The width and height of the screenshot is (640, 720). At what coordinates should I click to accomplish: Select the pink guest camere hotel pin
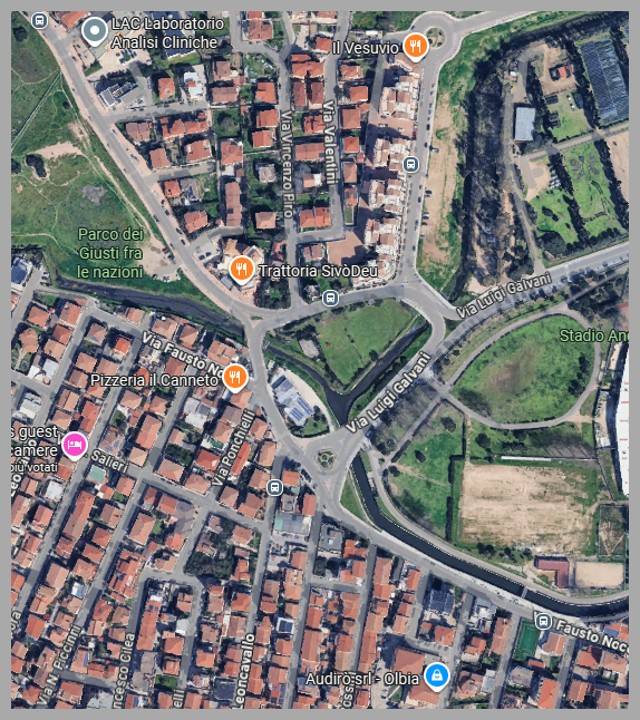74,443
